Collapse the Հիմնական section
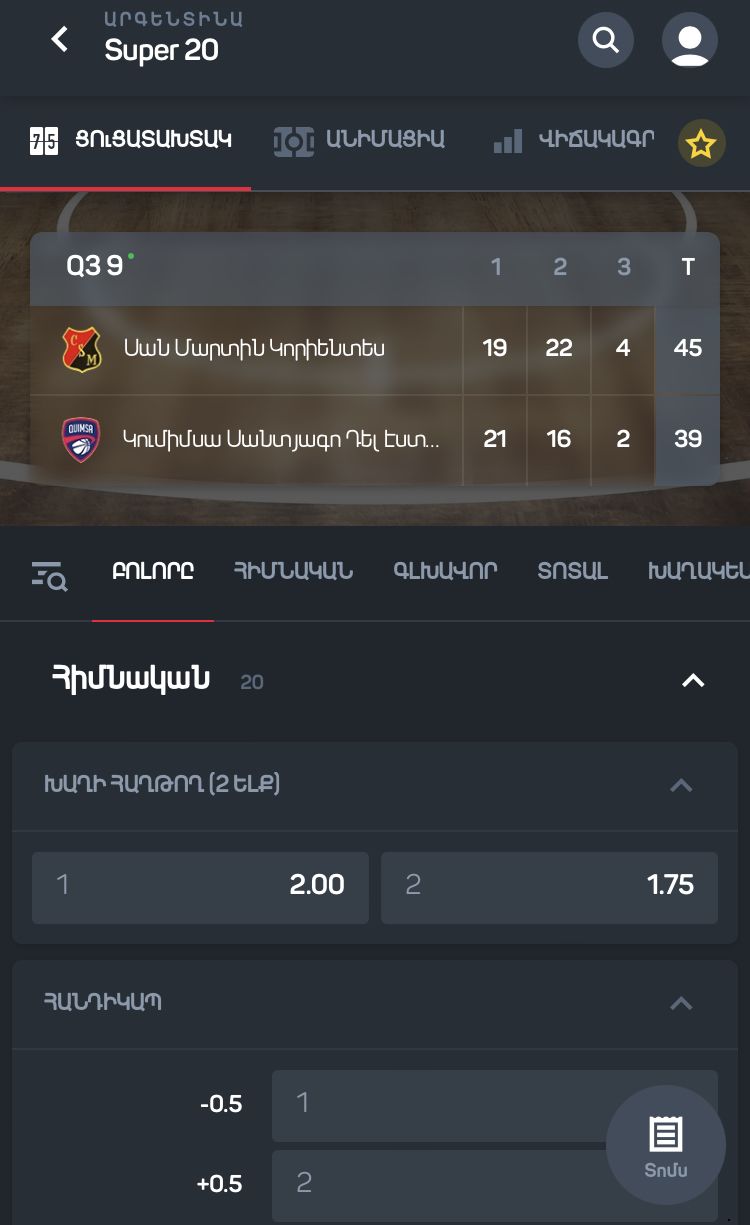Viewport: 750px width, 1225px height. [x=692, y=681]
